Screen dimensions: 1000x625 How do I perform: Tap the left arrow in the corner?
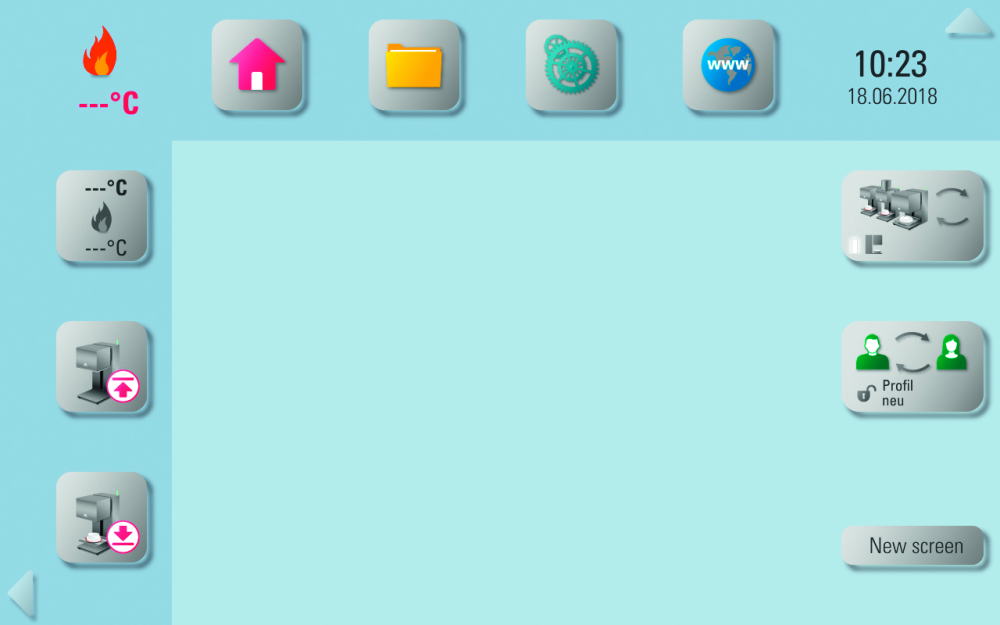point(21,594)
